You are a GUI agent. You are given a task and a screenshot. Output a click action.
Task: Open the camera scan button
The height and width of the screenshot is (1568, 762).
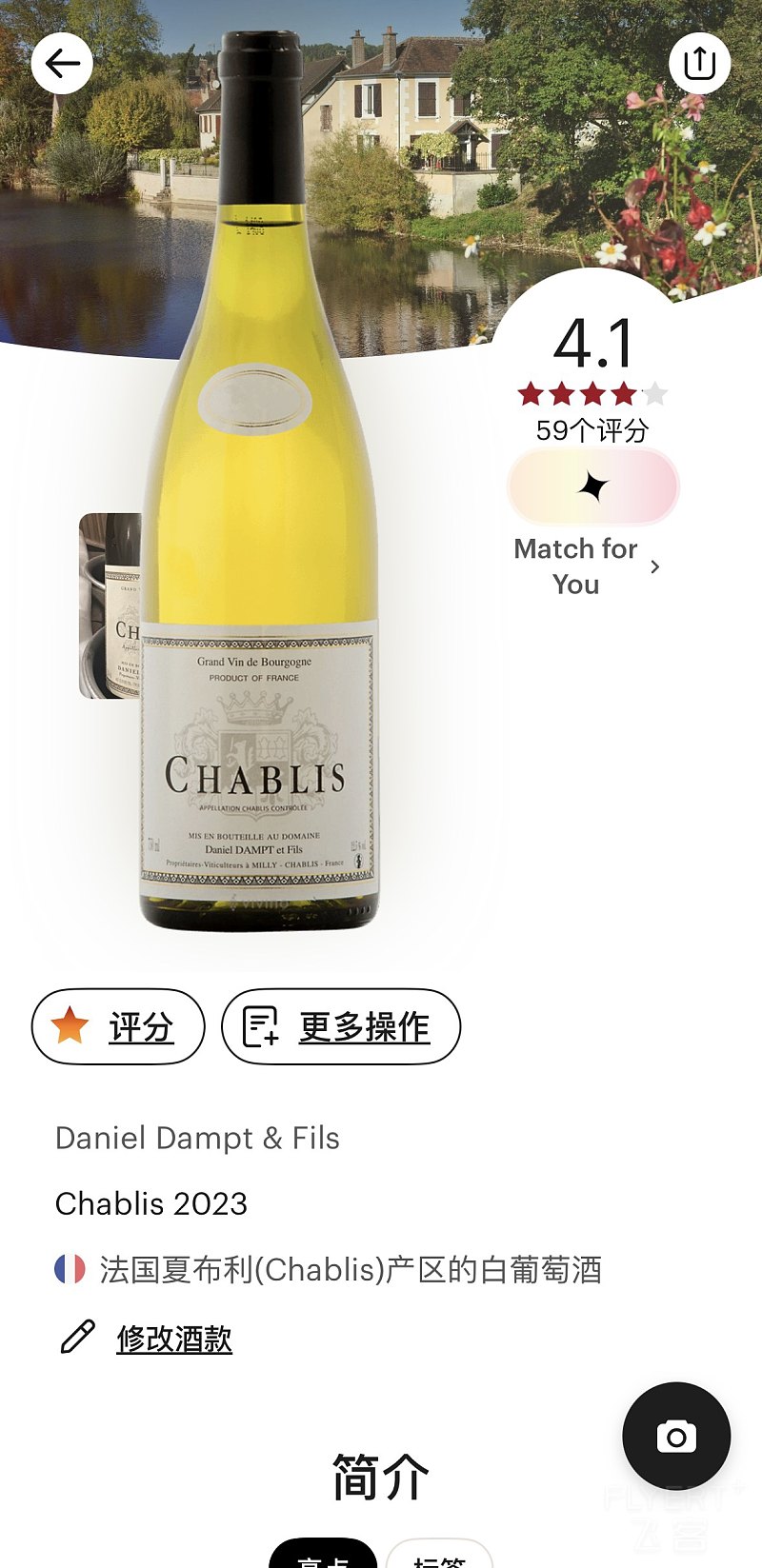click(676, 1436)
